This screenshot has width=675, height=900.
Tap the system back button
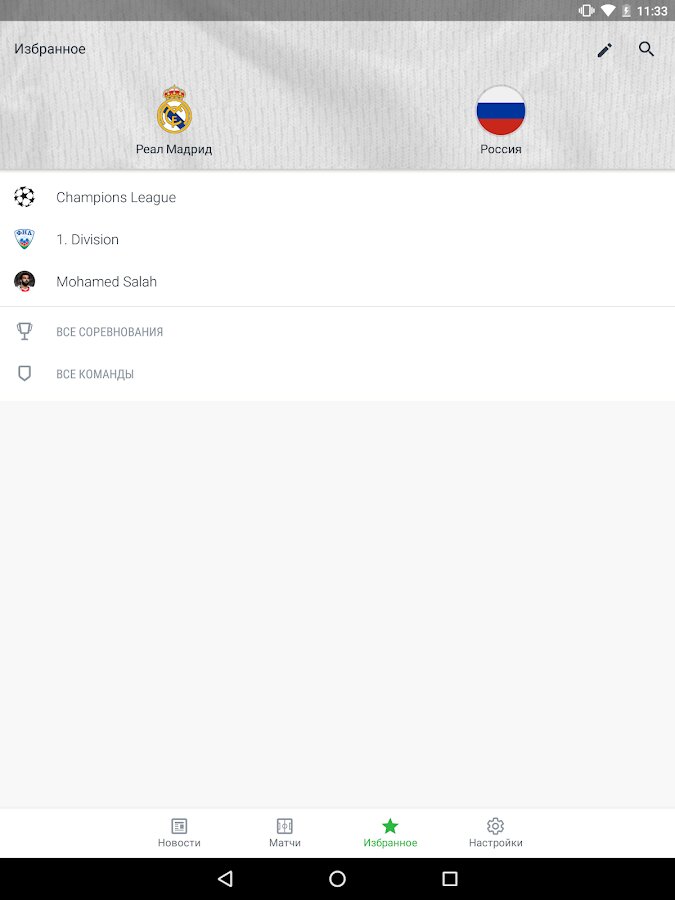(x=225, y=879)
